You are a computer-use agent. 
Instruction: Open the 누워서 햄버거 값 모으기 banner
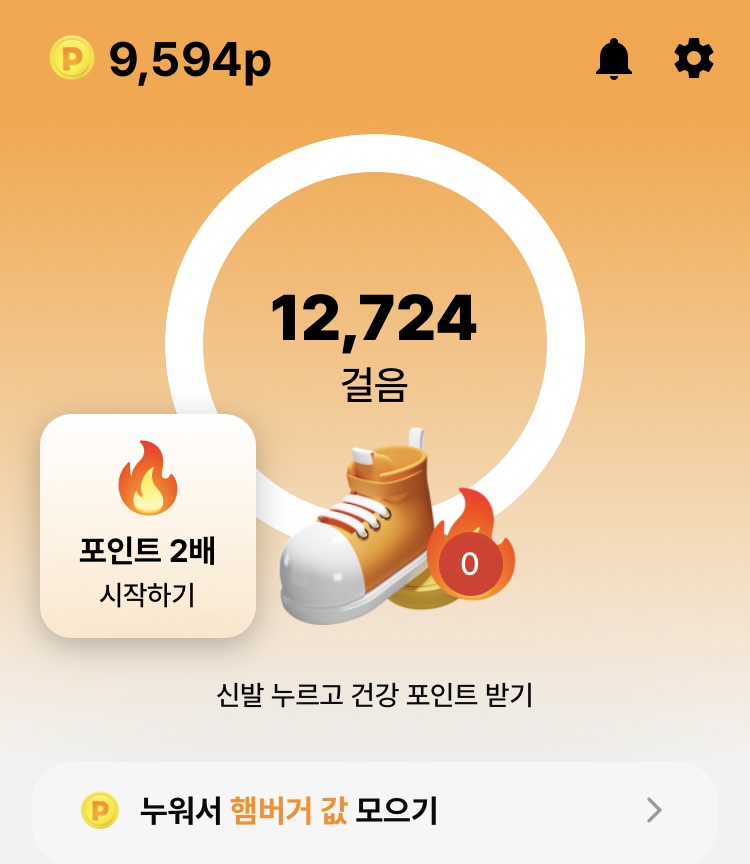pyautogui.click(x=375, y=810)
